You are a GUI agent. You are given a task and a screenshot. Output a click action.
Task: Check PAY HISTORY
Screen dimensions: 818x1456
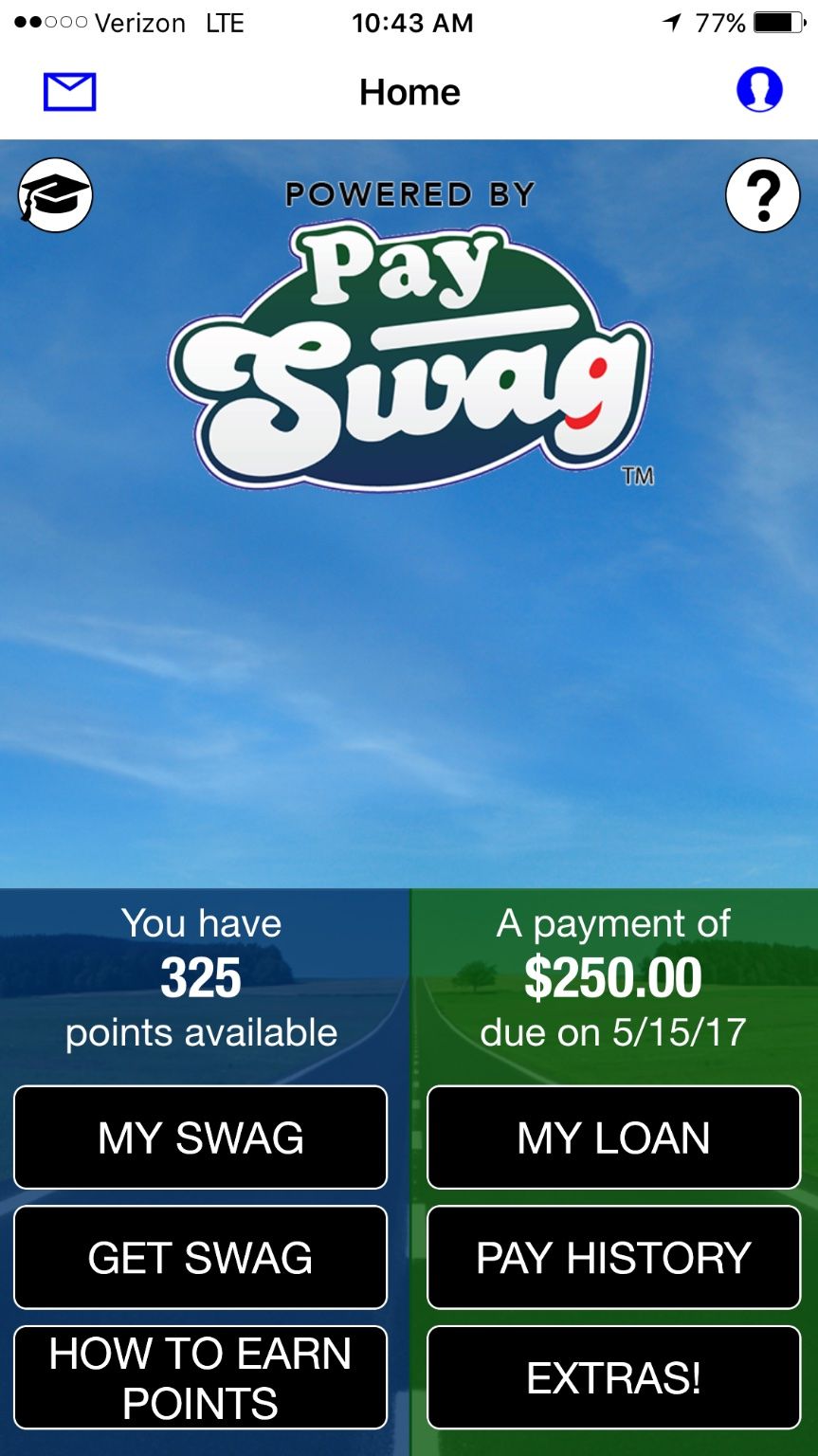613,1258
